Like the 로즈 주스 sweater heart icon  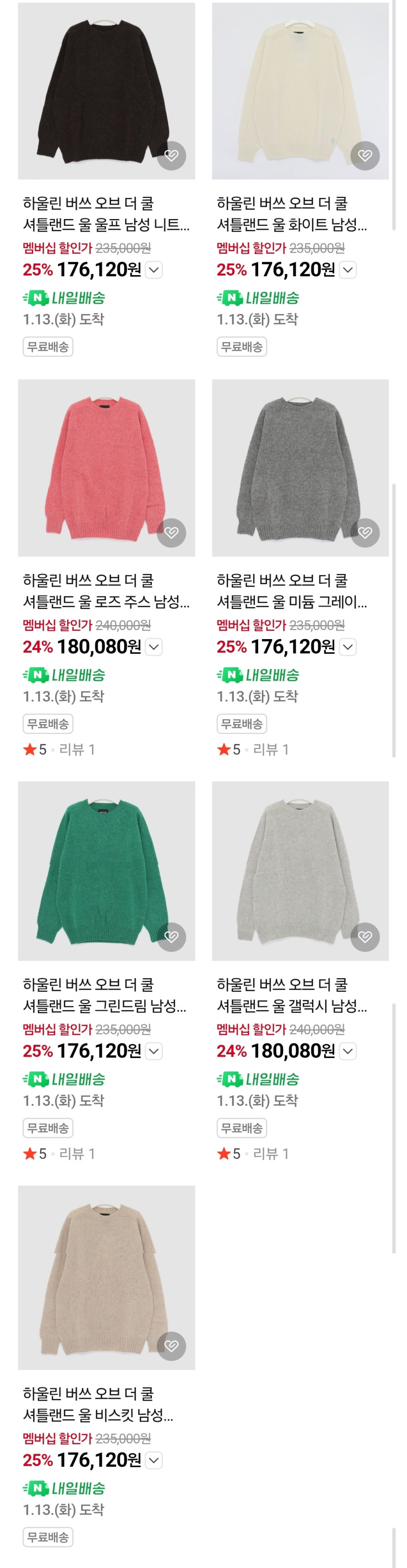click(x=171, y=532)
